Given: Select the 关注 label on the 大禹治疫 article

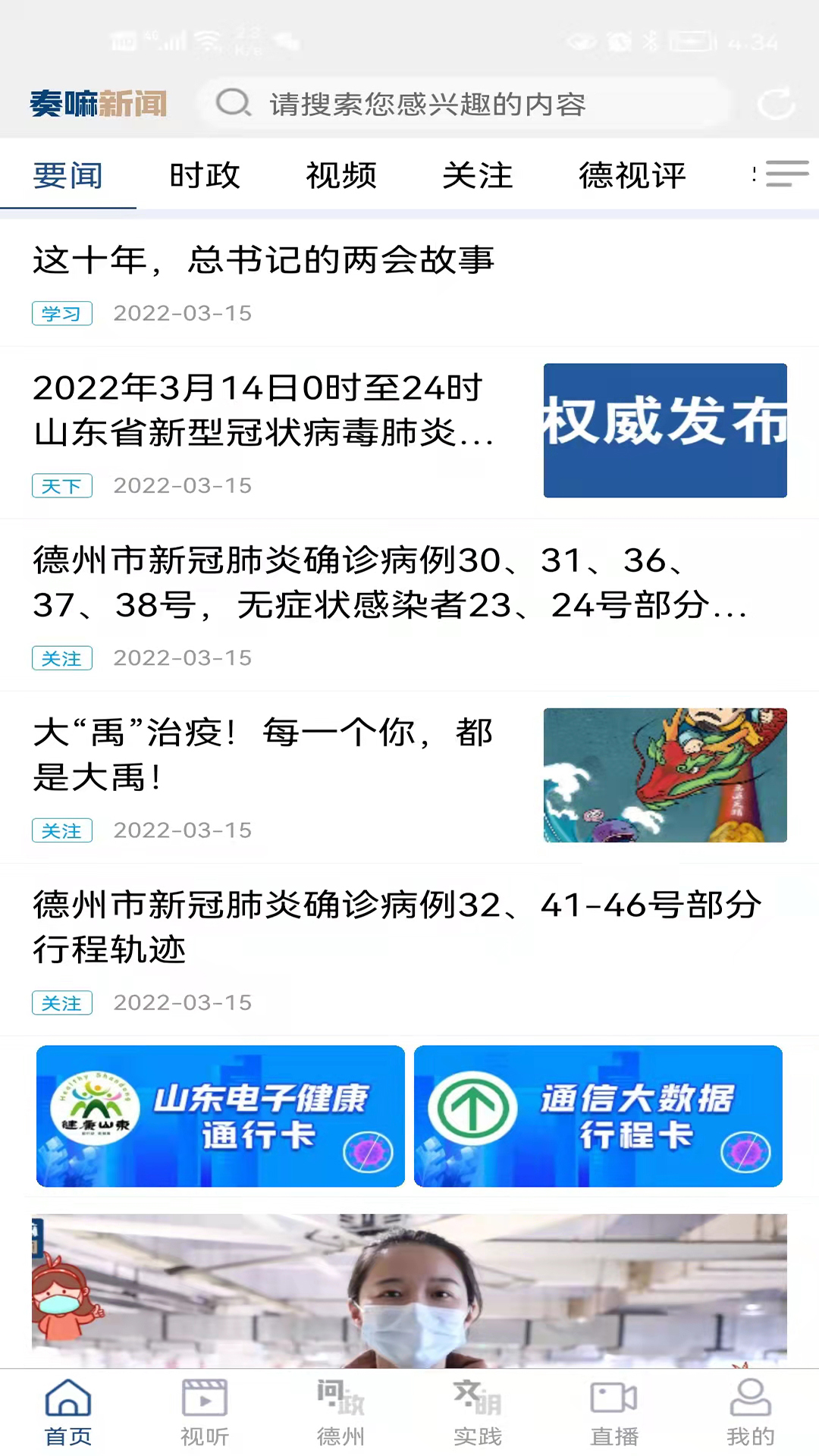Looking at the screenshot, I should 62,830.
